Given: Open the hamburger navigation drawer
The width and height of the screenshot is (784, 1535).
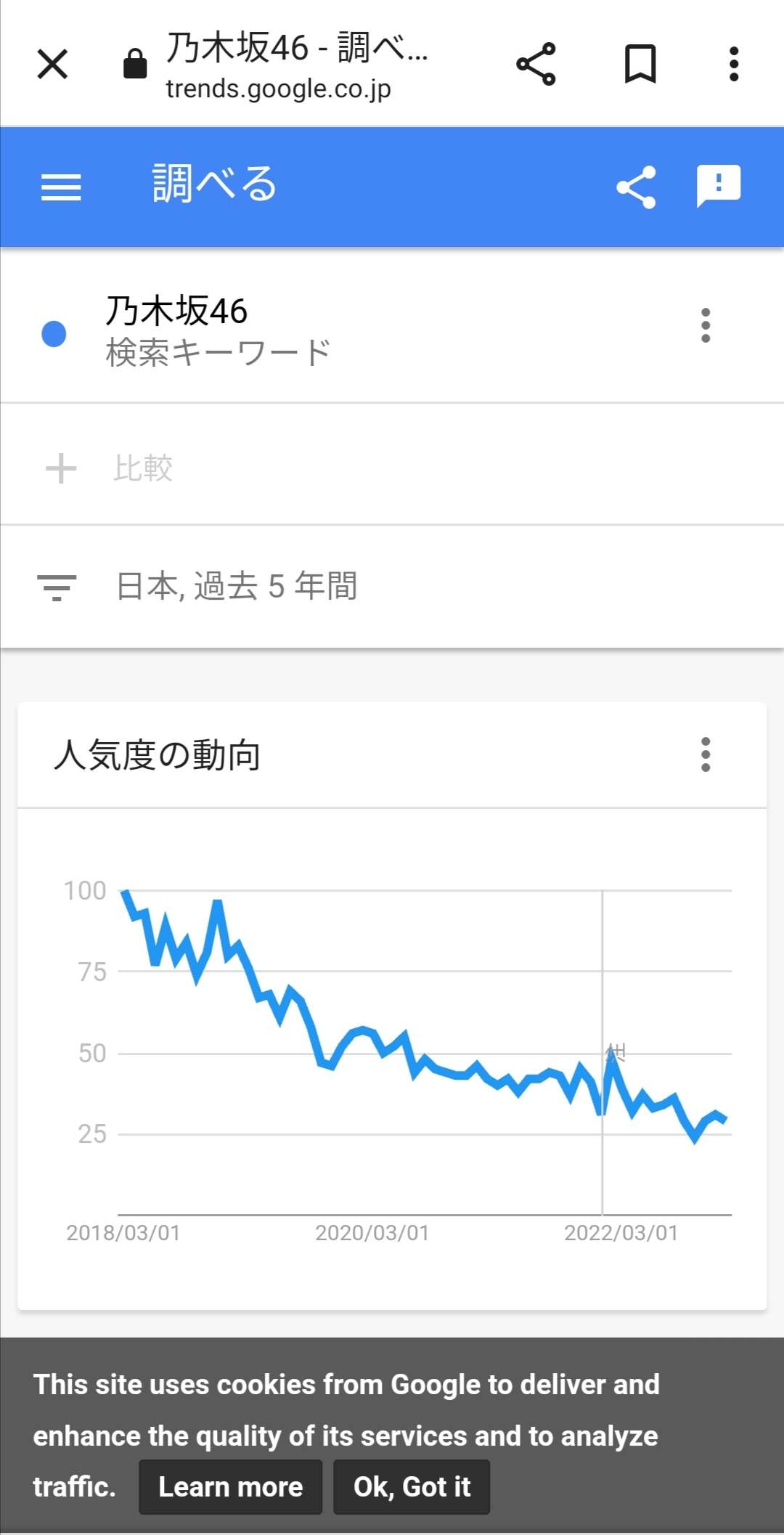Looking at the screenshot, I should pos(61,187).
